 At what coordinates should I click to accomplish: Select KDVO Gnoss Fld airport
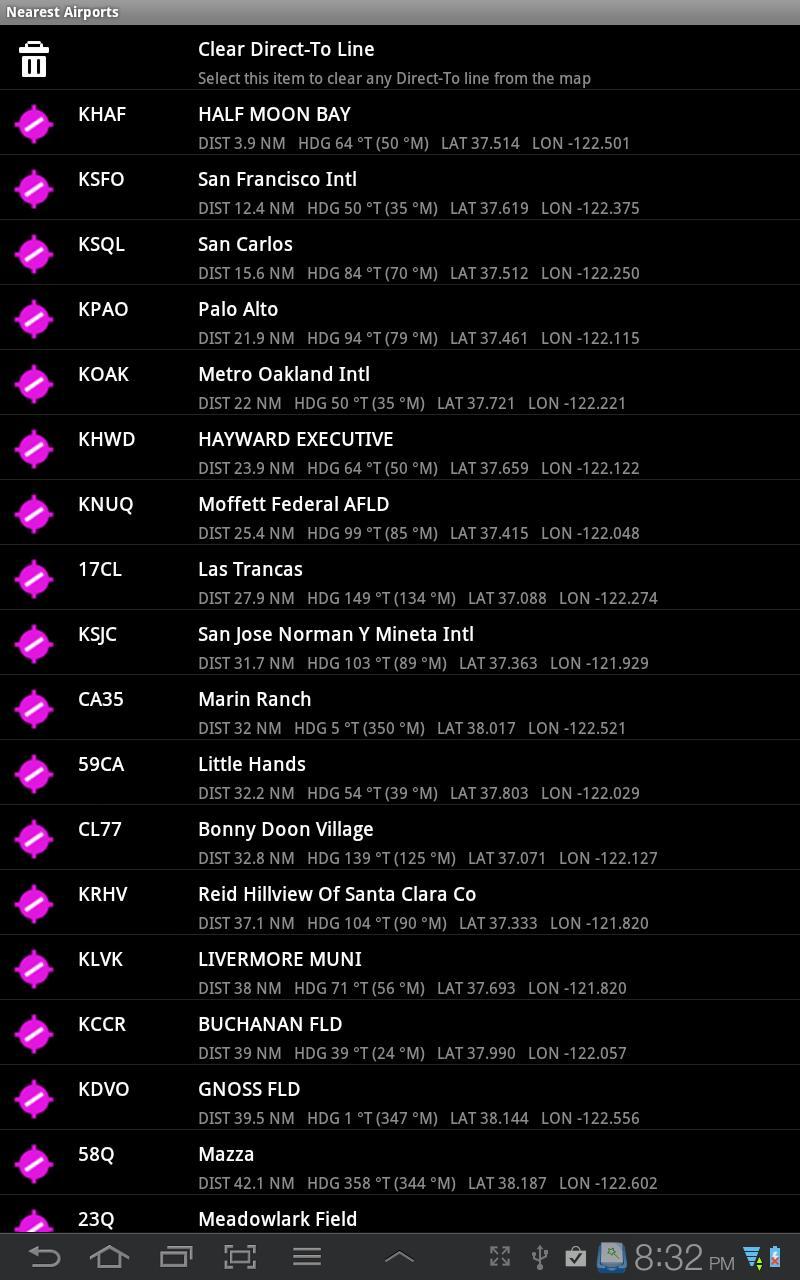click(x=400, y=1100)
